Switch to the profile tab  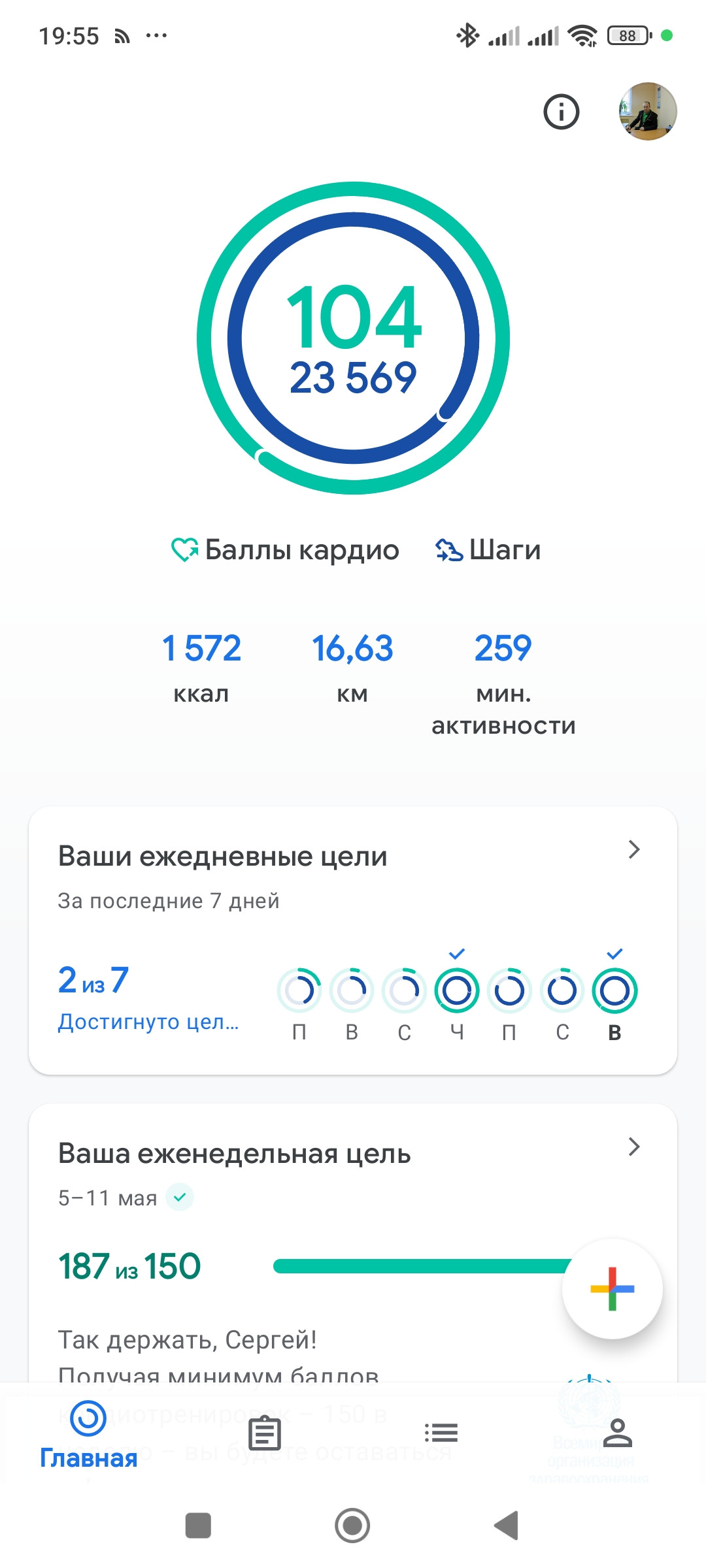(618, 1433)
